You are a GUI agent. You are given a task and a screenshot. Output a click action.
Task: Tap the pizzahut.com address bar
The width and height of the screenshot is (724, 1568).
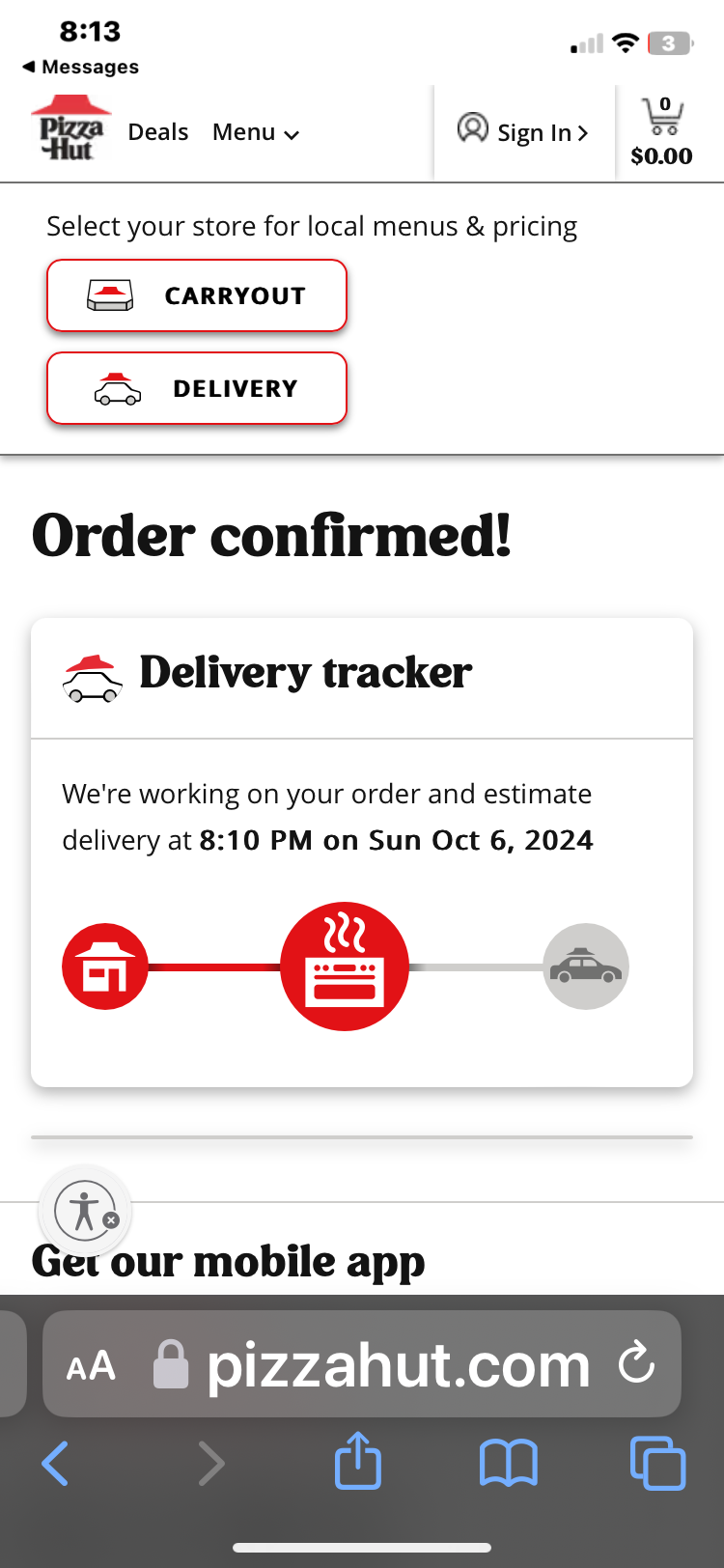pos(396,1365)
